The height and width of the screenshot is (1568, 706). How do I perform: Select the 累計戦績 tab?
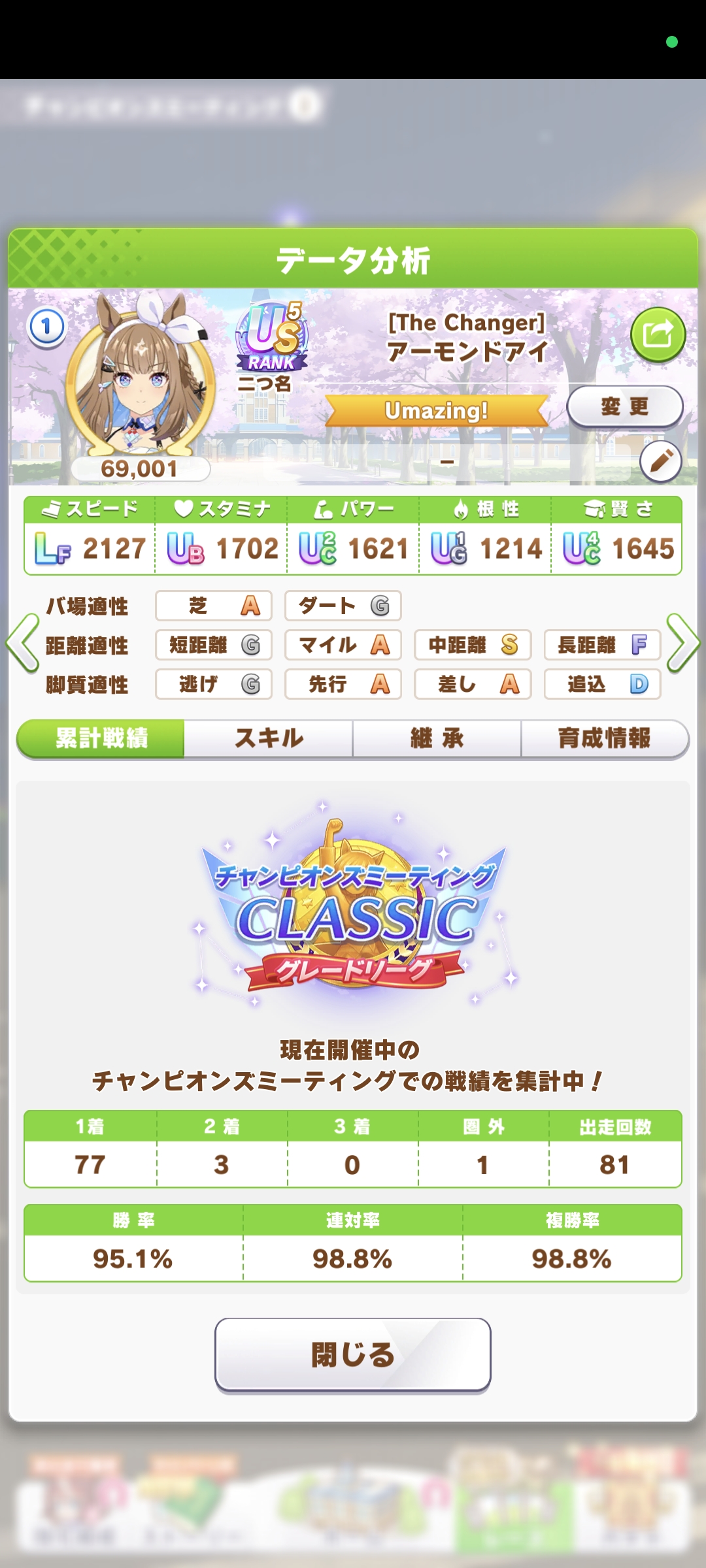coord(101,739)
